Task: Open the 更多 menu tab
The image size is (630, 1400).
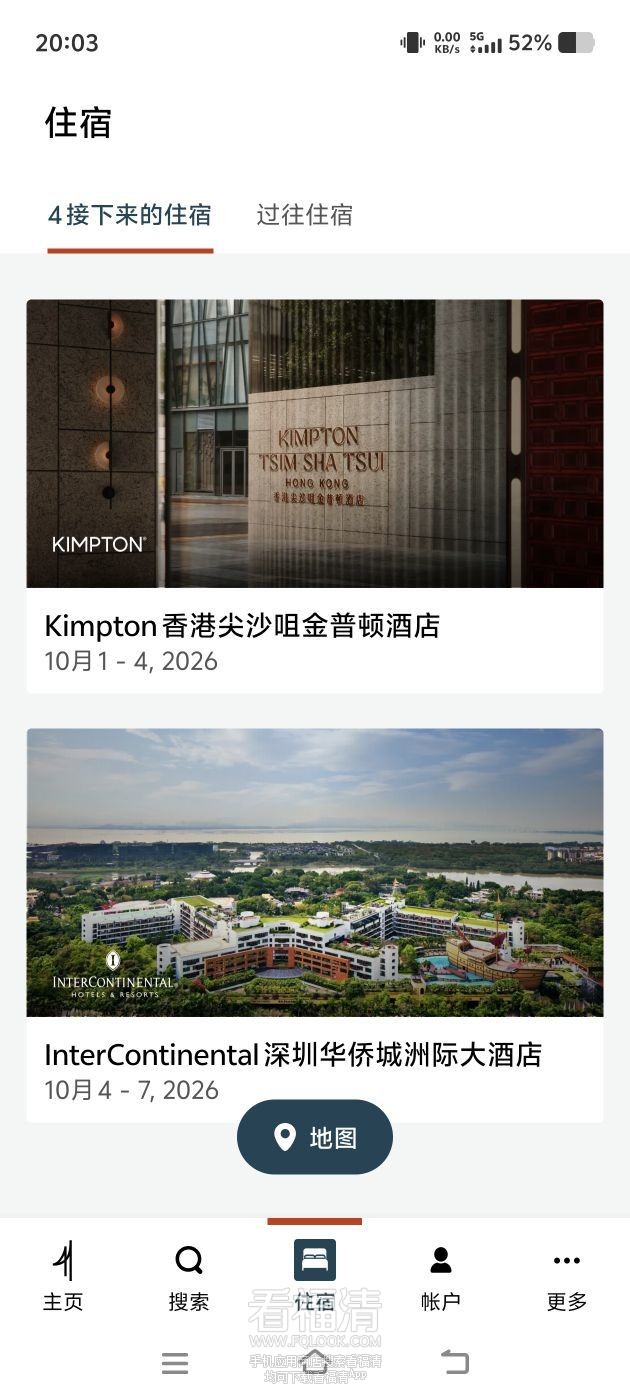Action: (x=566, y=1275)
